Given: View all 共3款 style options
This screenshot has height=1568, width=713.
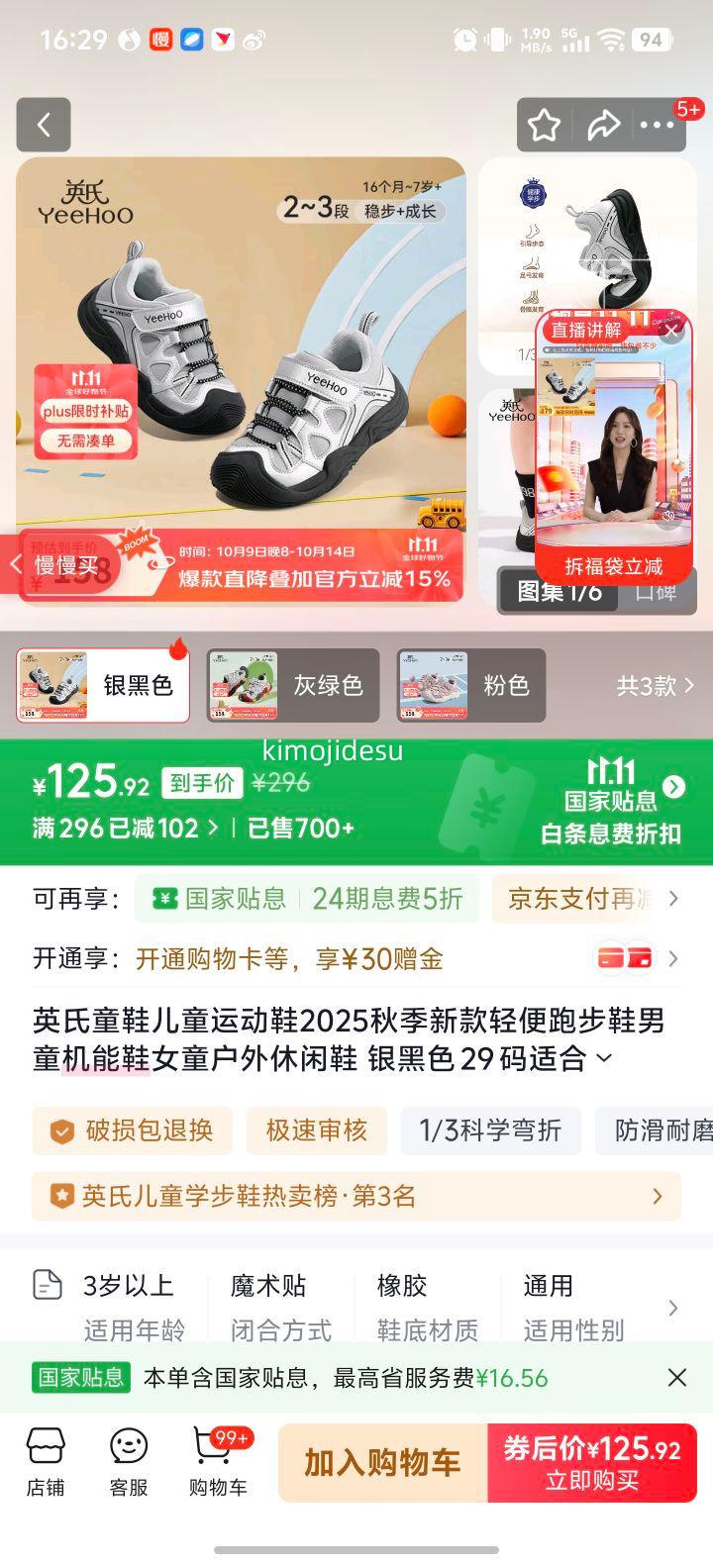Looking at the screenshot, I should [655, 685].
